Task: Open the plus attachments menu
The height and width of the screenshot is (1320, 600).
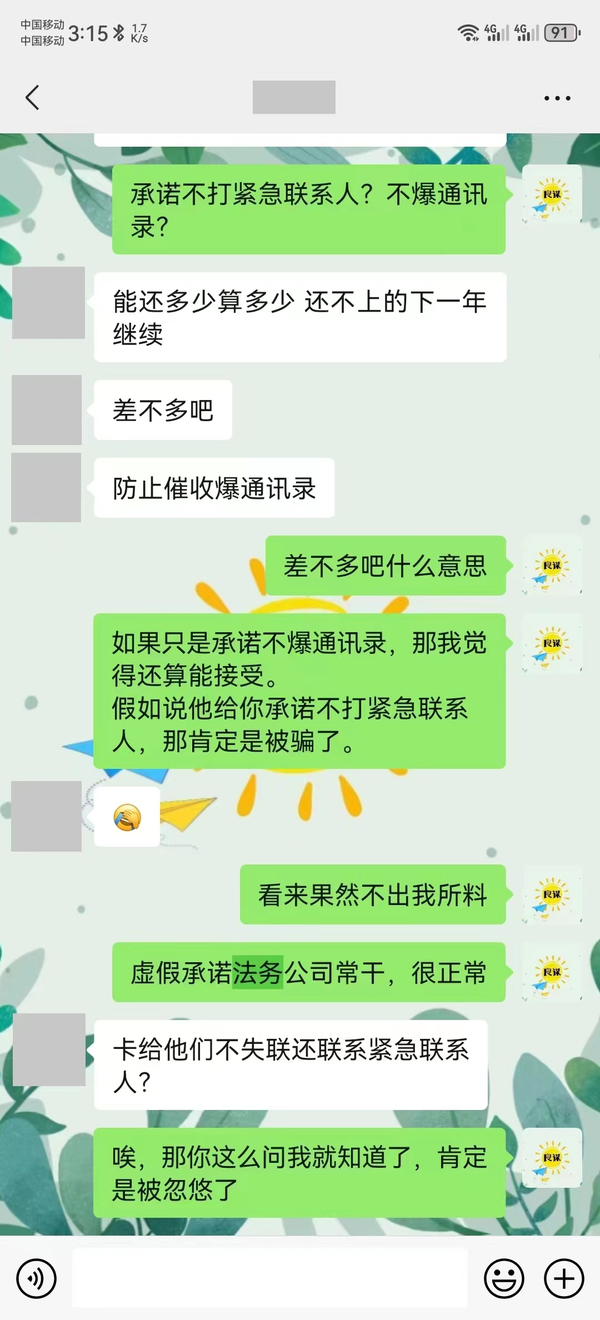Action: click(563, 1277)
